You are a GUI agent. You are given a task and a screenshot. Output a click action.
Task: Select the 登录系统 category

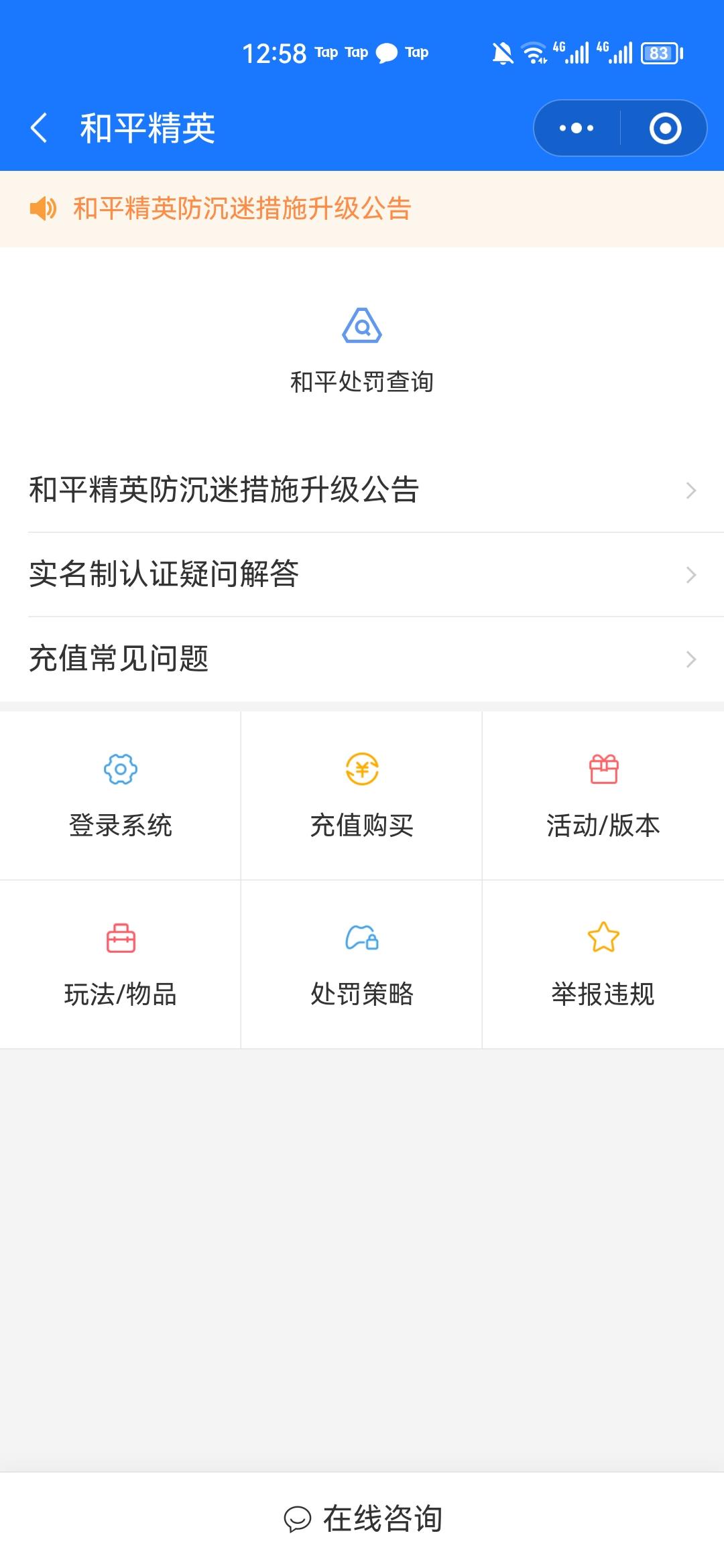[x=120, y=795]
